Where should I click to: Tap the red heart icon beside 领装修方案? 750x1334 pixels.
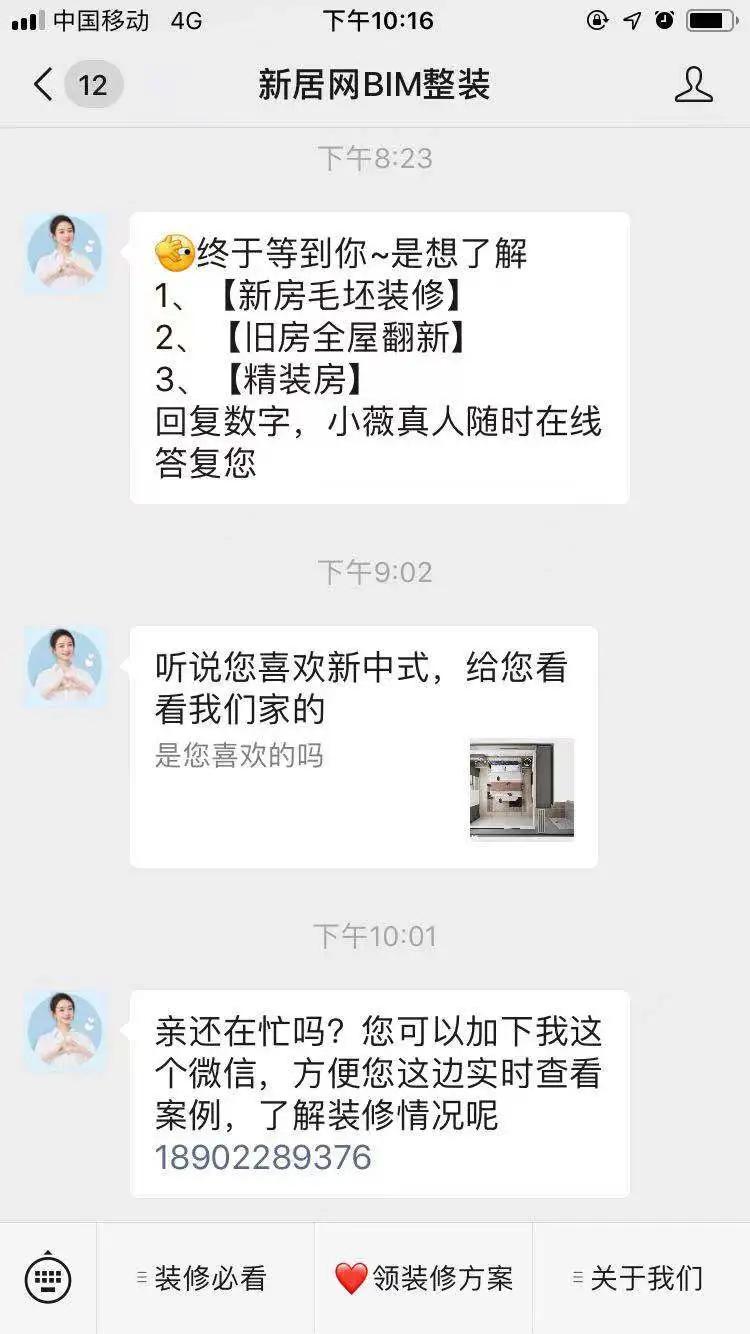click(x=351, y=1277)
